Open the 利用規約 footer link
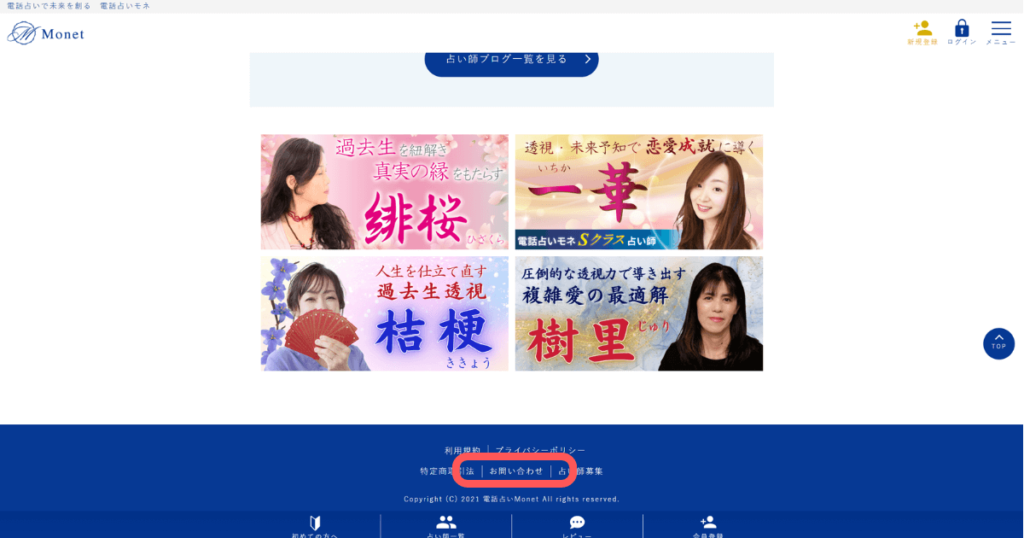The image size is (1024, 538). [462, 451]
